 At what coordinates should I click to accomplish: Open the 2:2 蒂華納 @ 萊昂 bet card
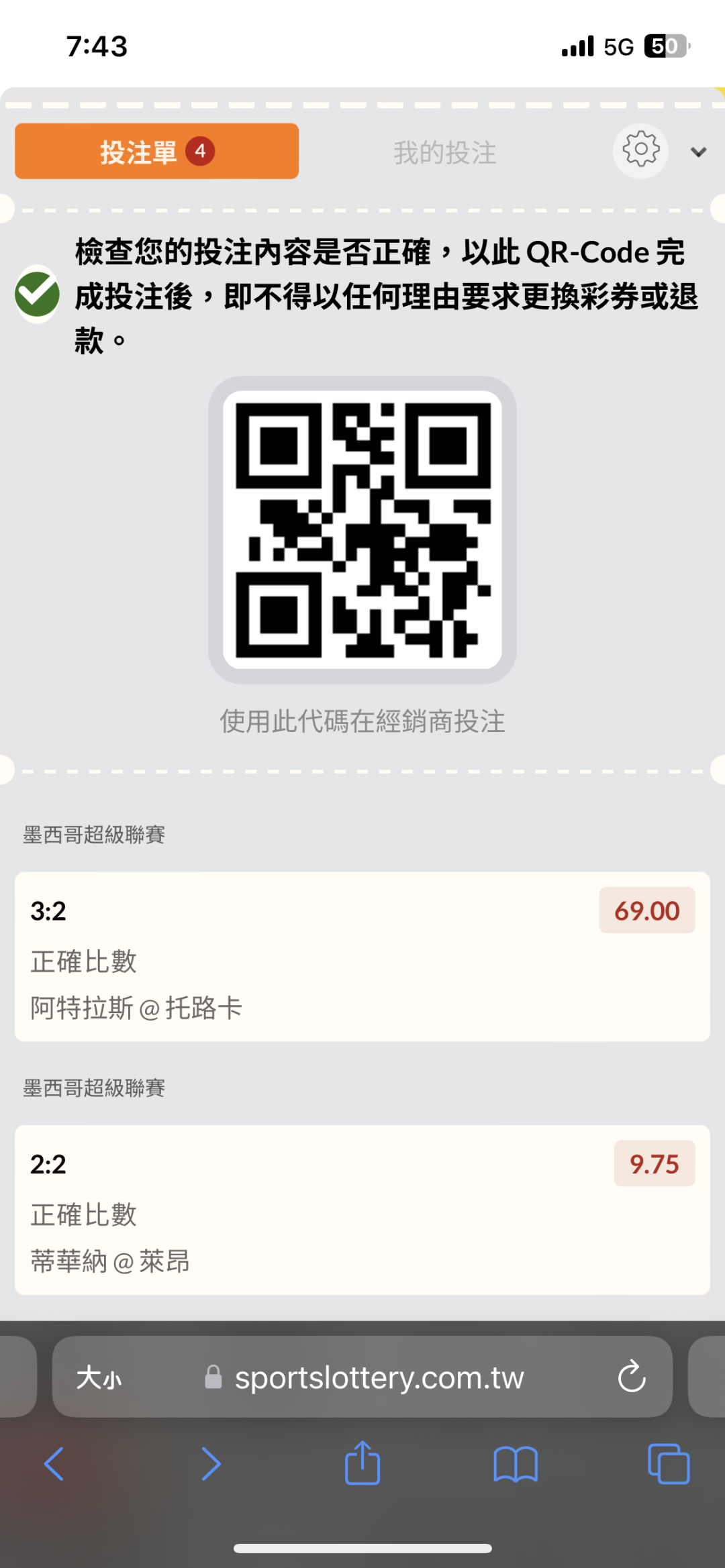[362, 1209]
